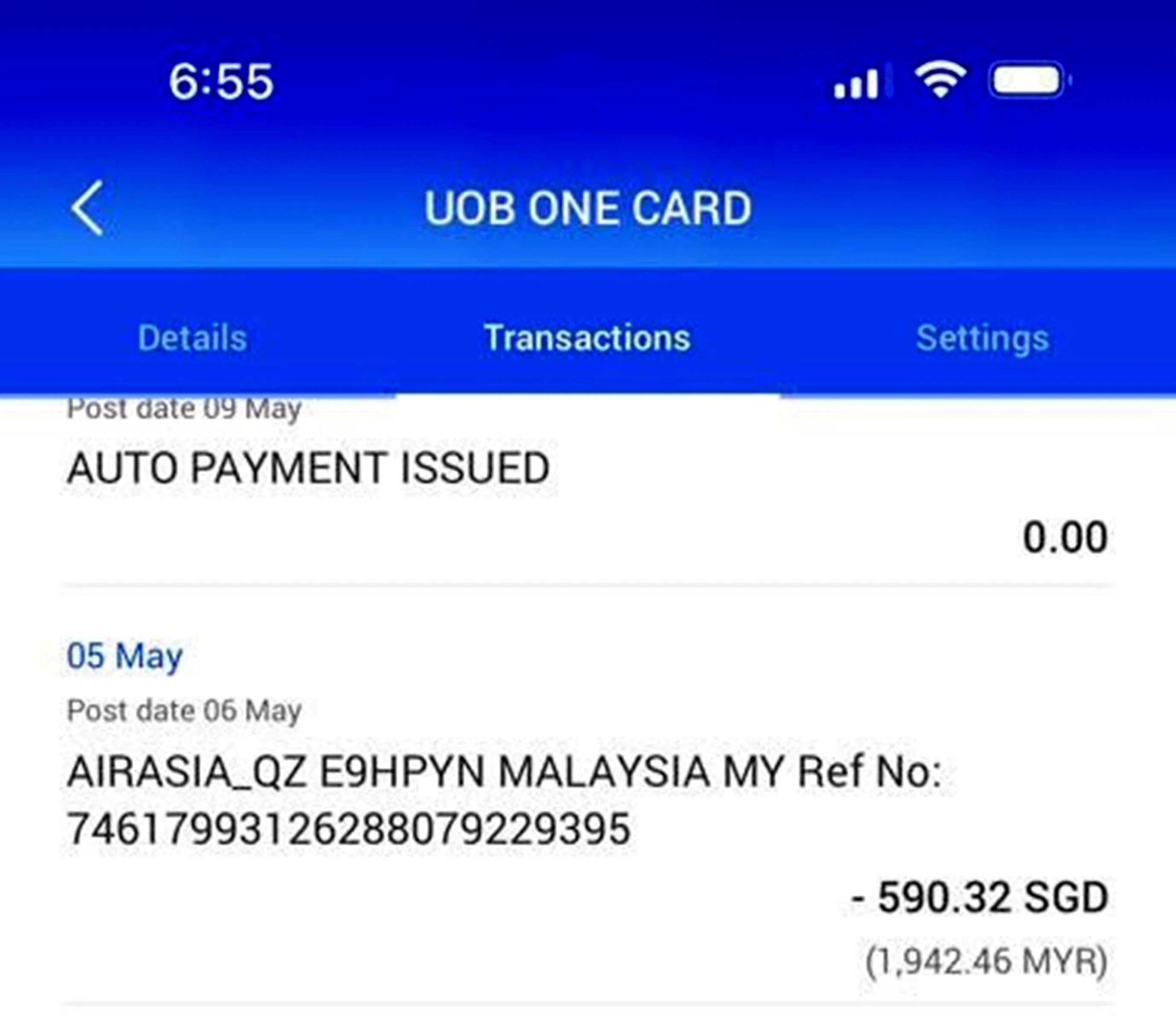Screen dimensions: 1176x1016
Task: Switch to the Details tab
Action: click(192, 338)
